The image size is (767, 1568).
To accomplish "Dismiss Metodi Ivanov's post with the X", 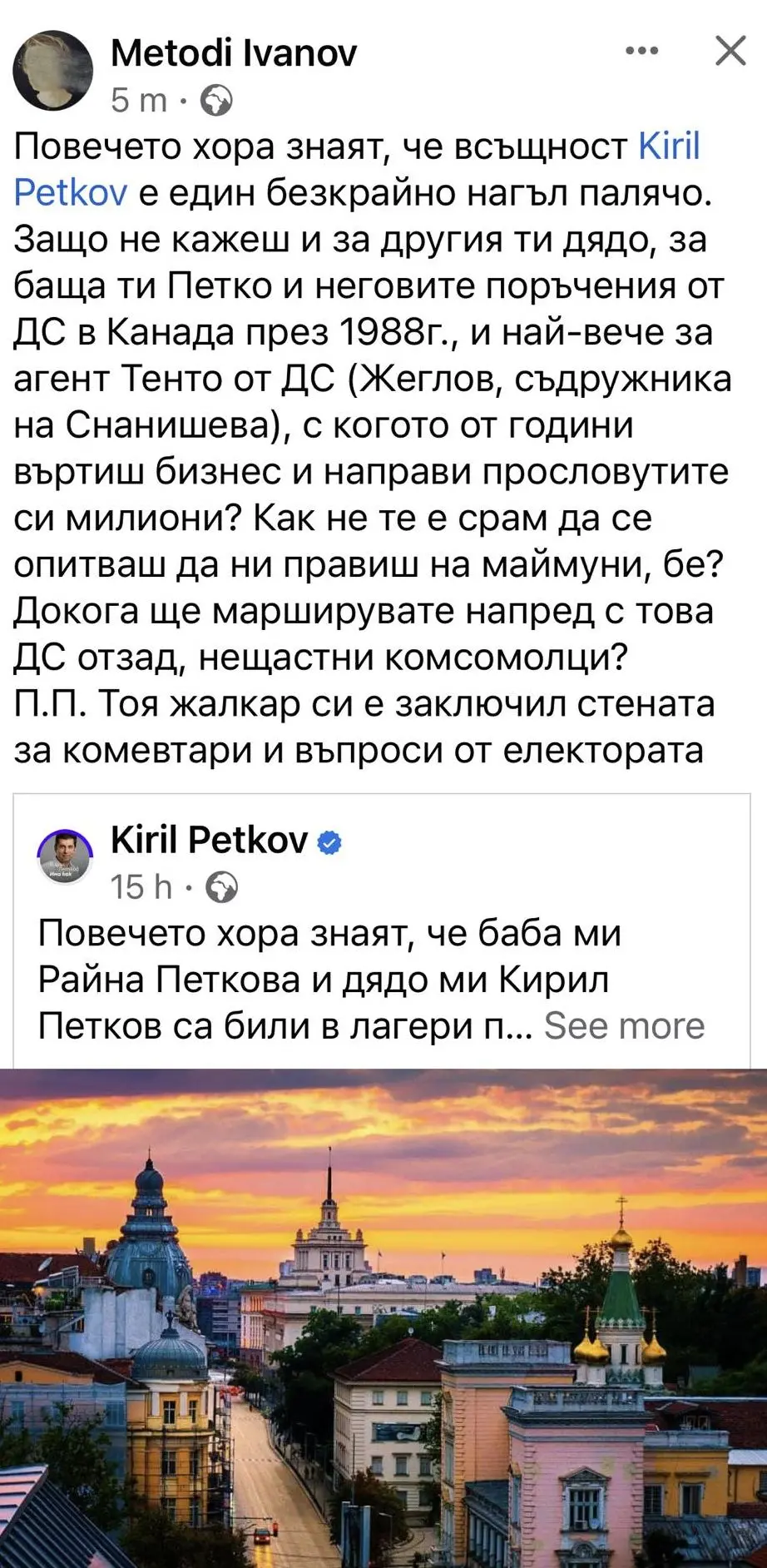I will tap(730, 52).
